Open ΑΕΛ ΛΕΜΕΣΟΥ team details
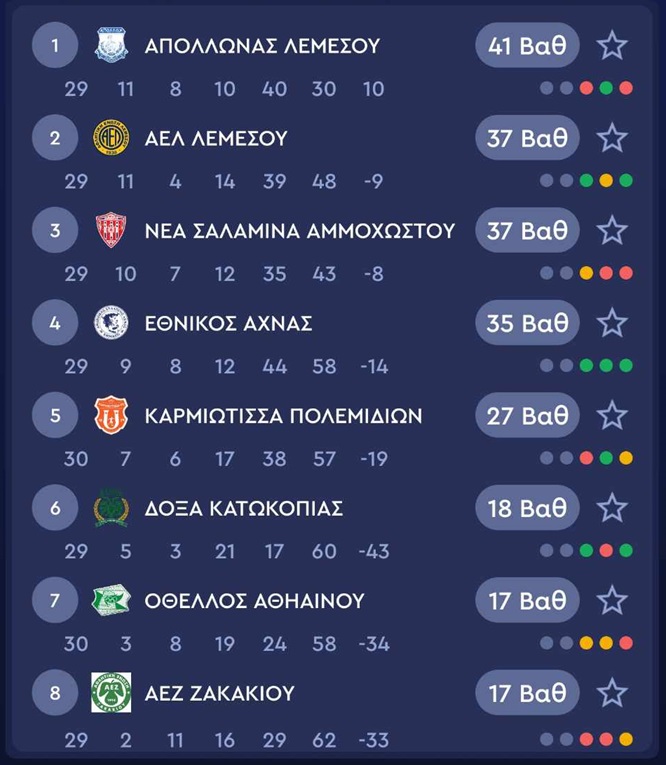The width and height of the screenshot is (666, 765). 215,138
